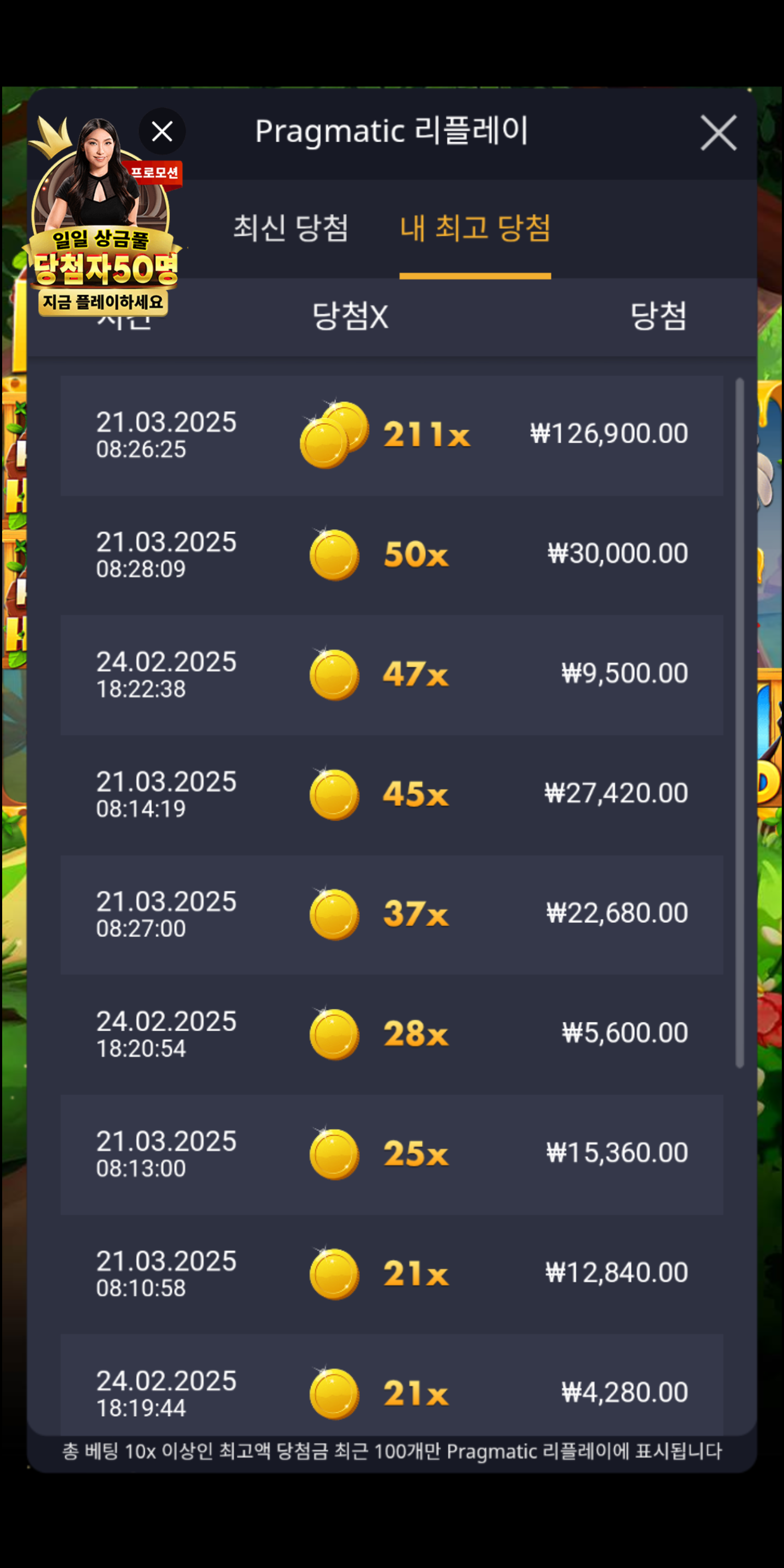Open the 28x win of ₩5,600.00
This screenshot has width=784, height=1568.
point(391,1034)
